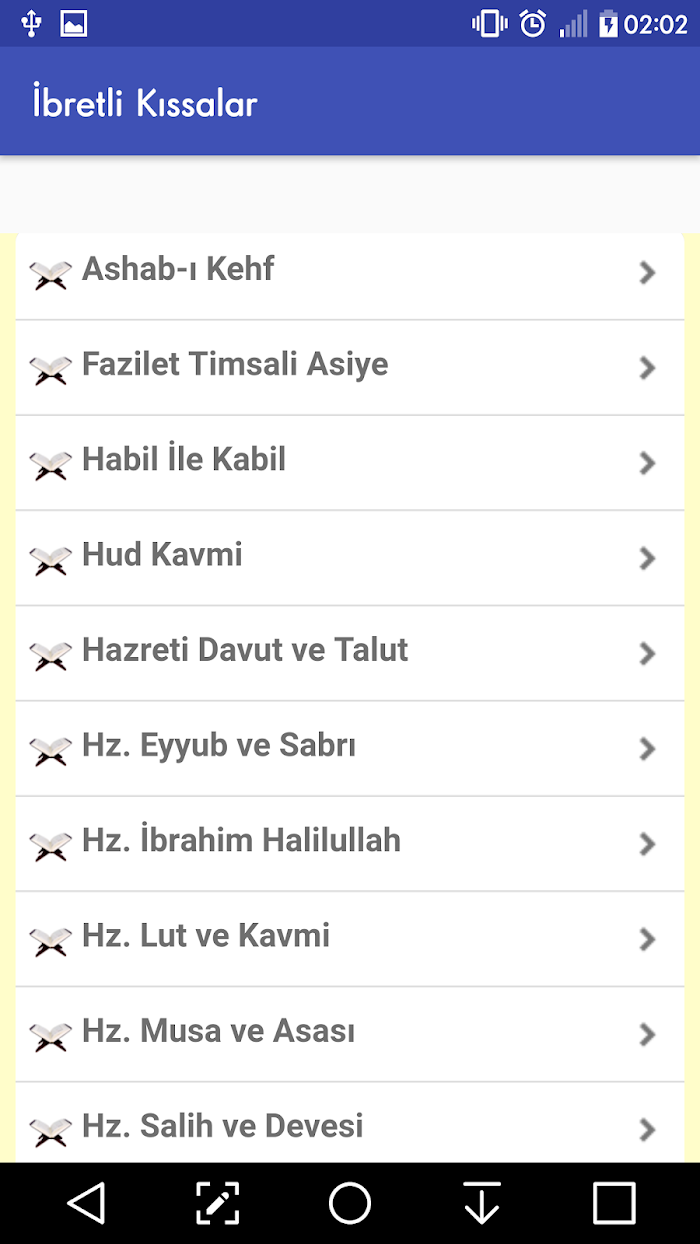Select Habil İle Kabil
The height and width of the screenshot is (1244, 700).
(350, 462)
